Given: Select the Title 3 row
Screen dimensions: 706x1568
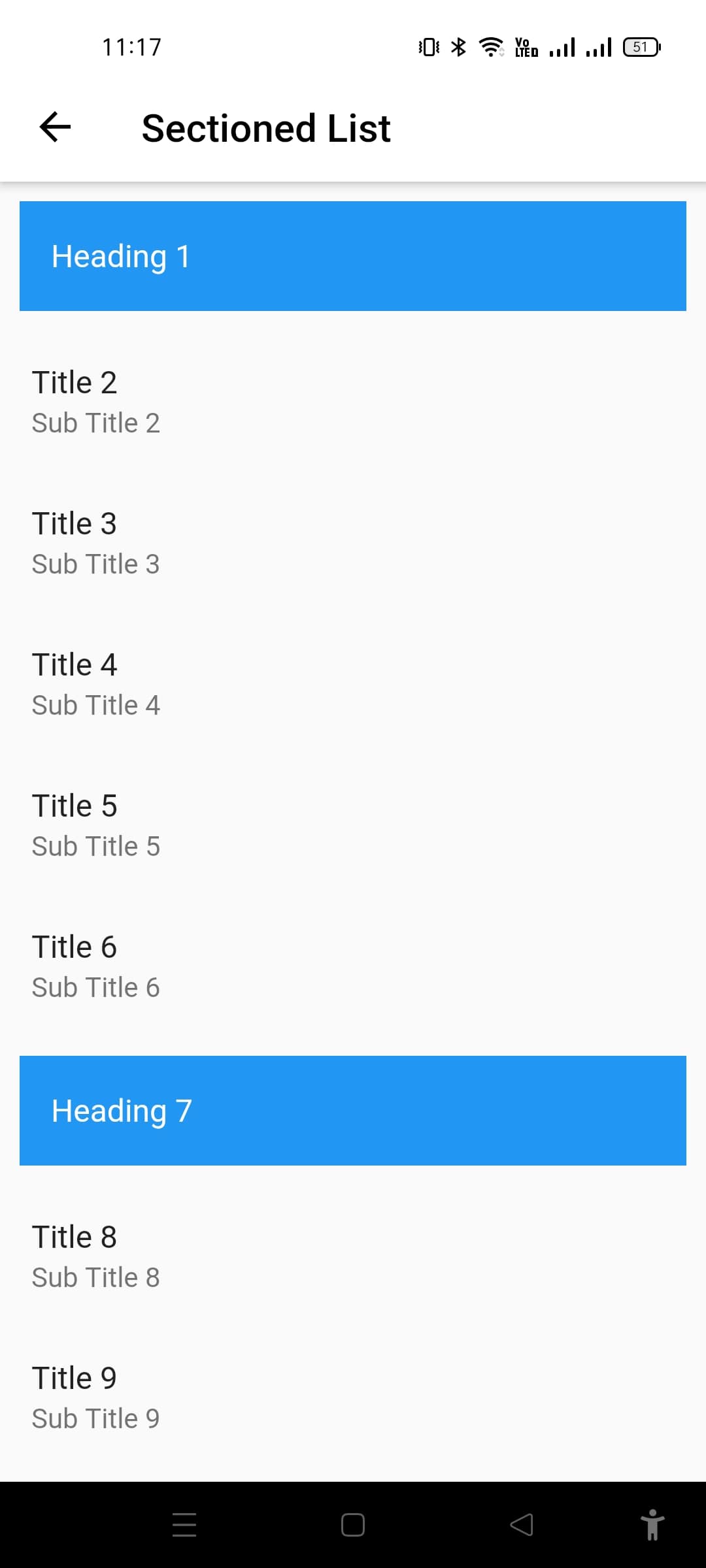Looking at the screenshot, I should point(353,543).
